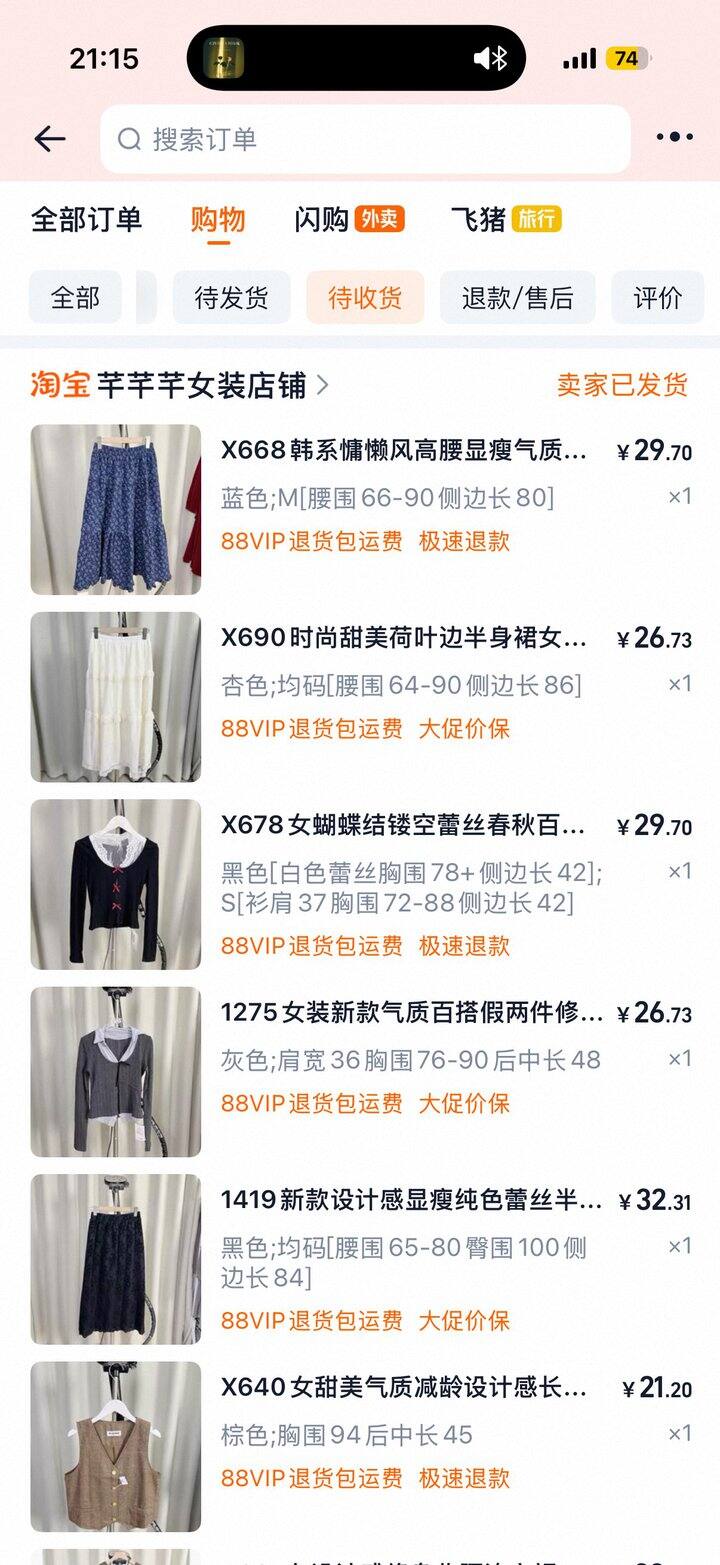View the X690 时尚甜美荷叶边半身裙 item
The width and height of the screenshot is (720, 1565).
click(x=403, y=639)
